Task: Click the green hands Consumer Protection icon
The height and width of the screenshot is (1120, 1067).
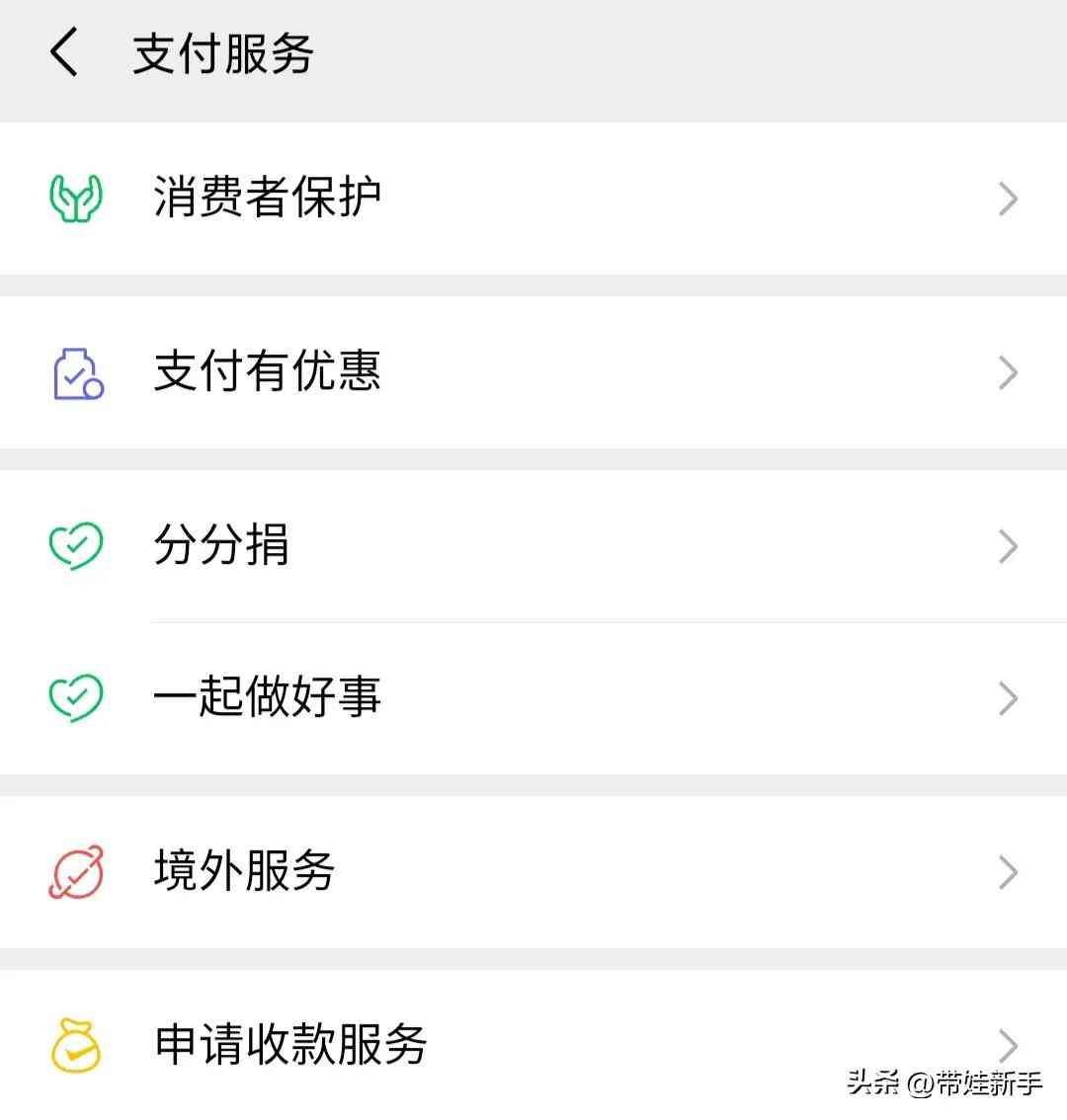Action: point(74,198)
